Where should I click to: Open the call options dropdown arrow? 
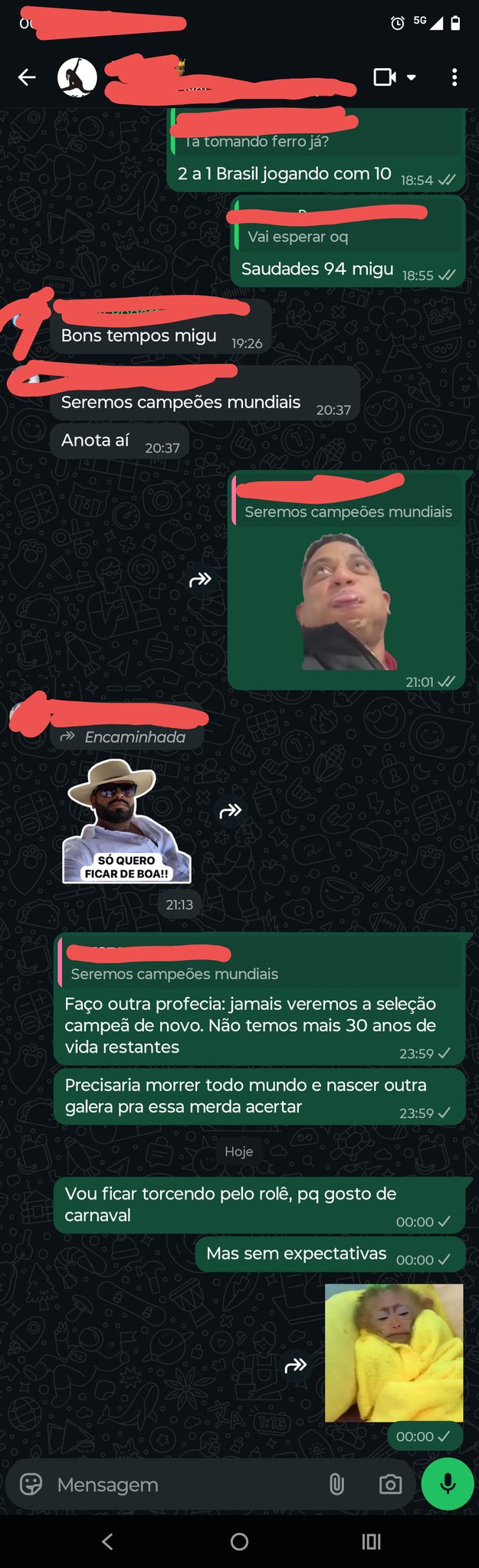tap(412, 77)
